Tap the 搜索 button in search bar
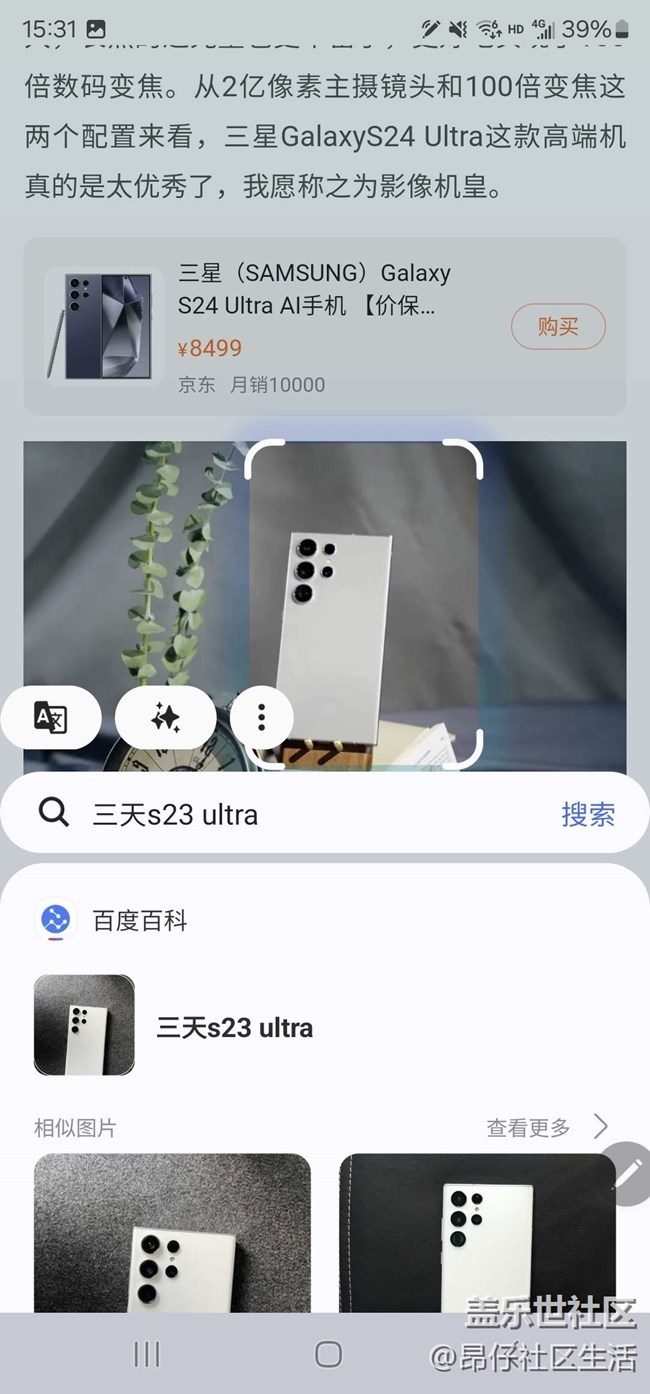 point(587,814)
